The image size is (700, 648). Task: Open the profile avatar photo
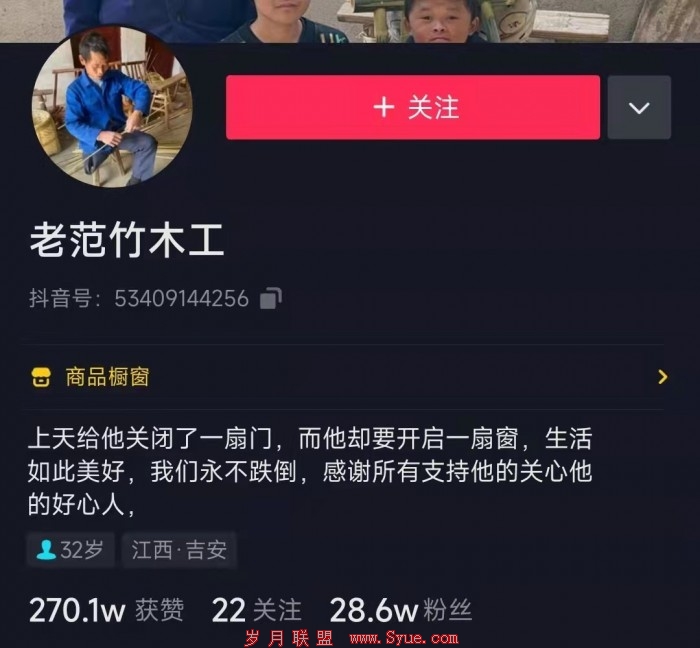tap(112, 107)
